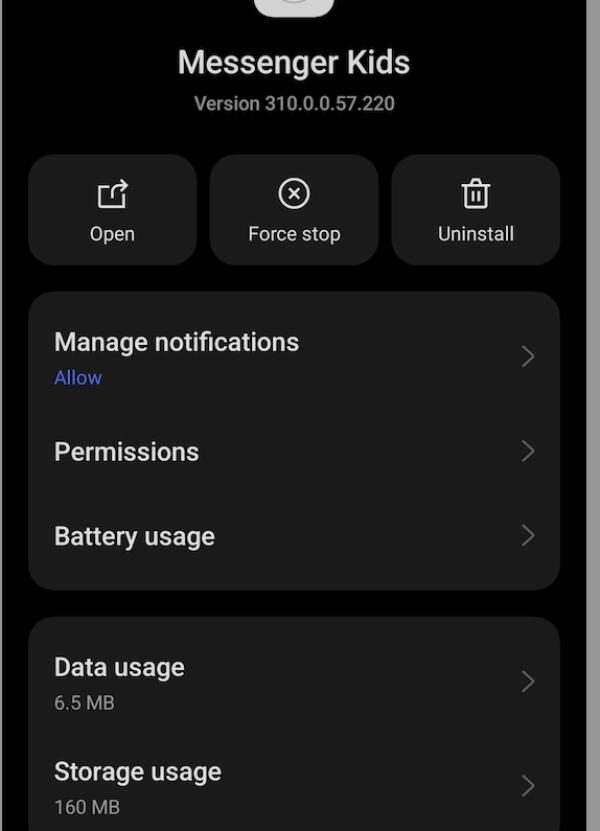This screenshot has height=831, width=600.
Task: Uninstall the Messenger Kids app
Action: [476, 210]
